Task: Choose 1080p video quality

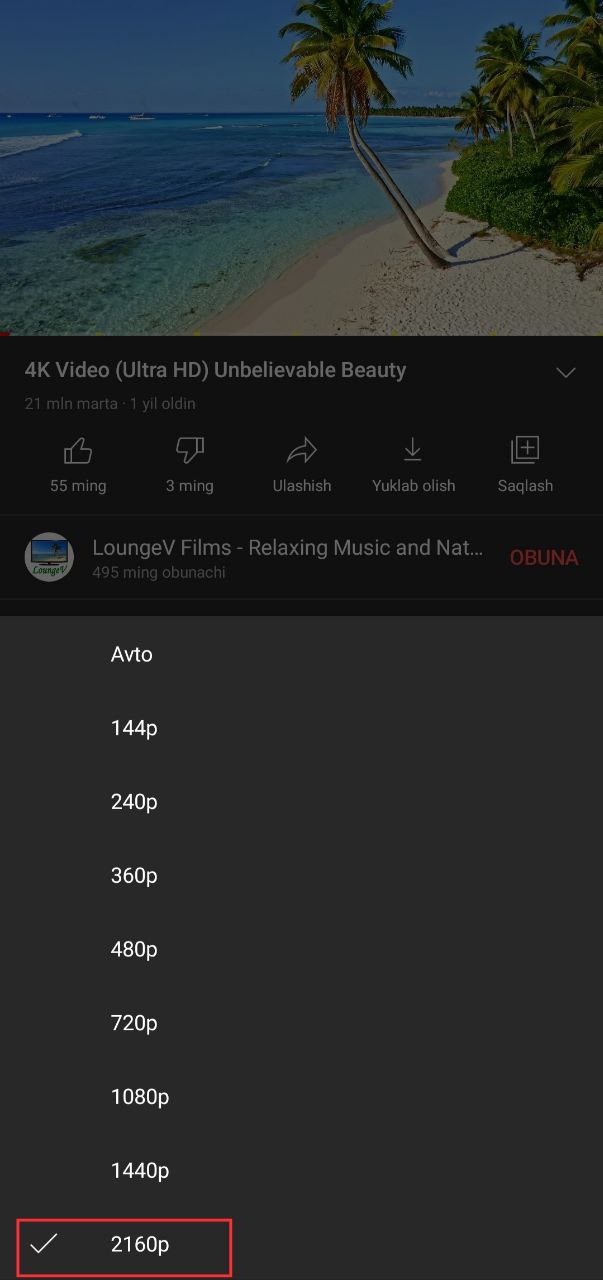Action: pyautogui.click(x=140, y=1097)
